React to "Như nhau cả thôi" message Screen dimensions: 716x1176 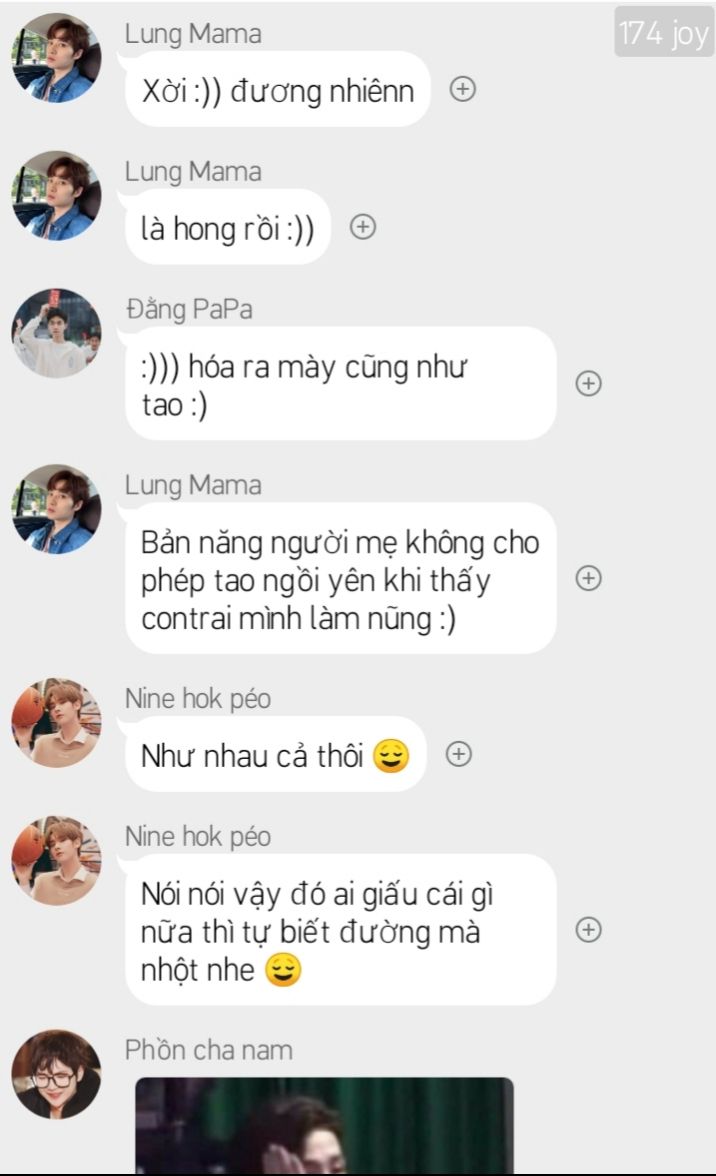click(x=459, y=754)
